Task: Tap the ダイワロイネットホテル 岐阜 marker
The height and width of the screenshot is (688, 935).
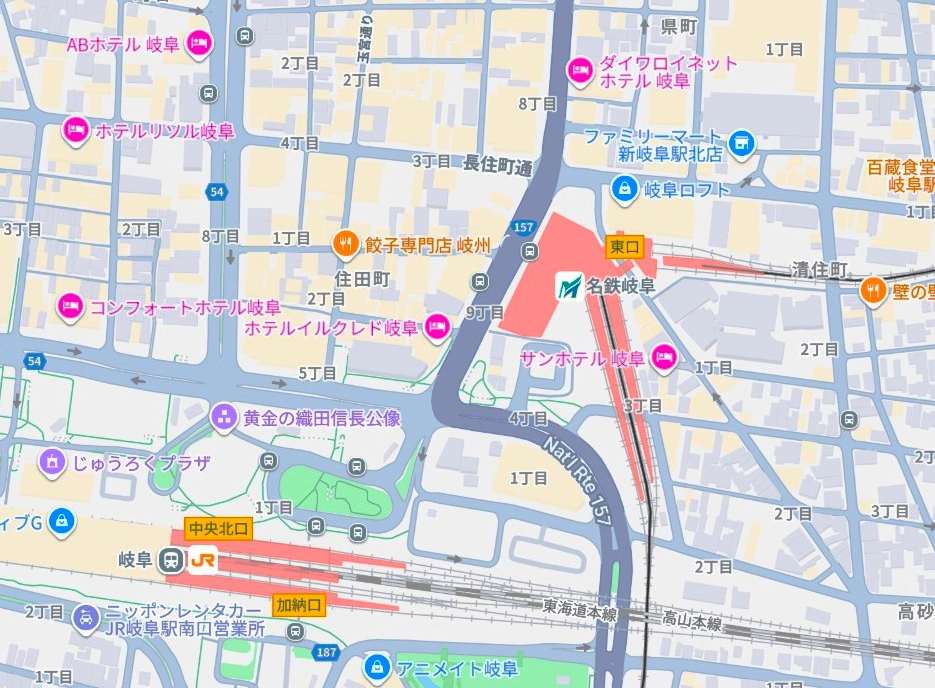Action: pyautogui.click(x=580, y=70)
